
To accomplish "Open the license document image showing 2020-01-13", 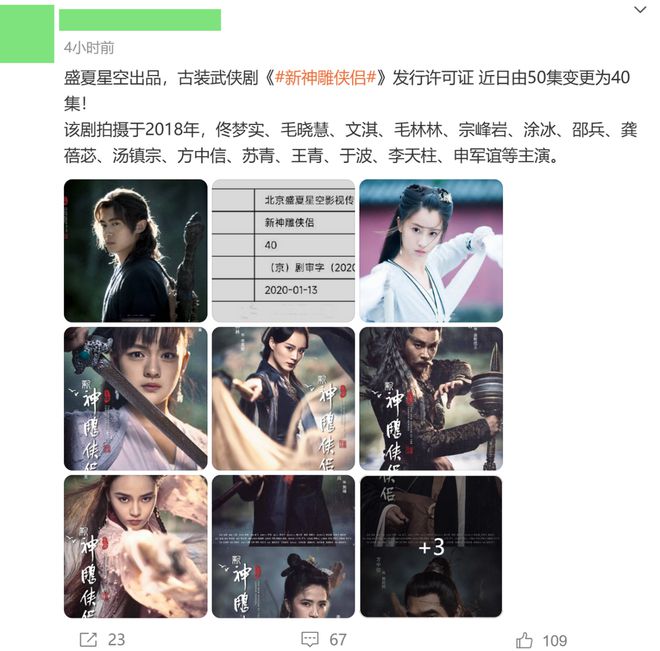I will tap(283, 250).
